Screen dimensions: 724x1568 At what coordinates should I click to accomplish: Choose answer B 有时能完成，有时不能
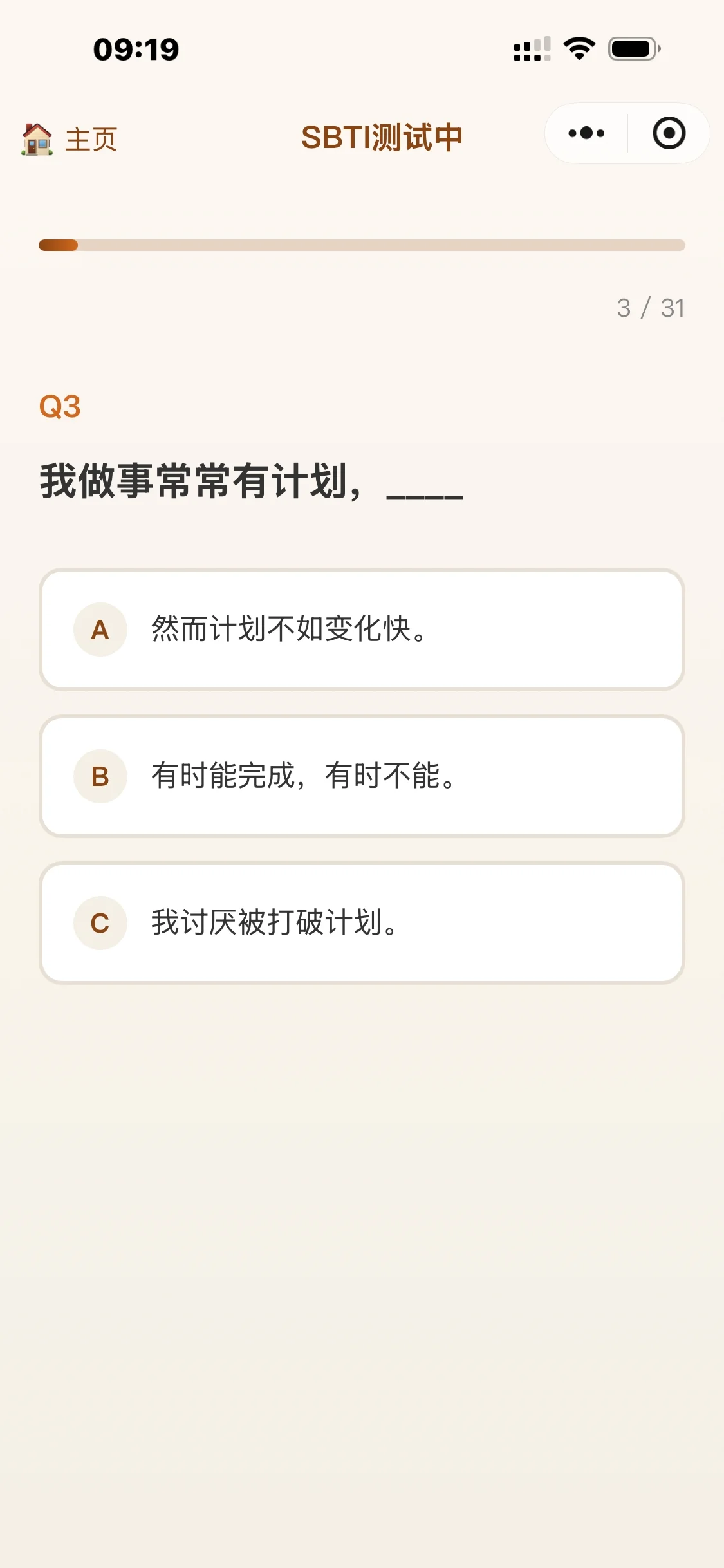[362, 777]
